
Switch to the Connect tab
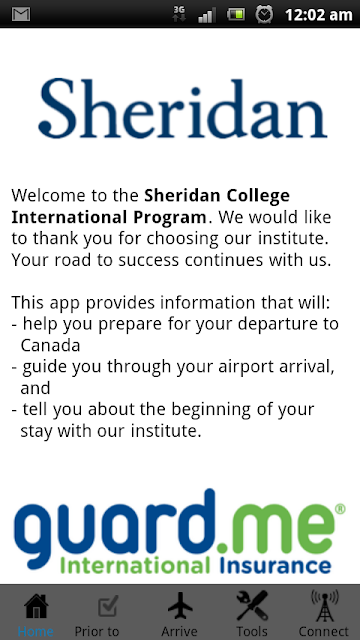point(324,612)
